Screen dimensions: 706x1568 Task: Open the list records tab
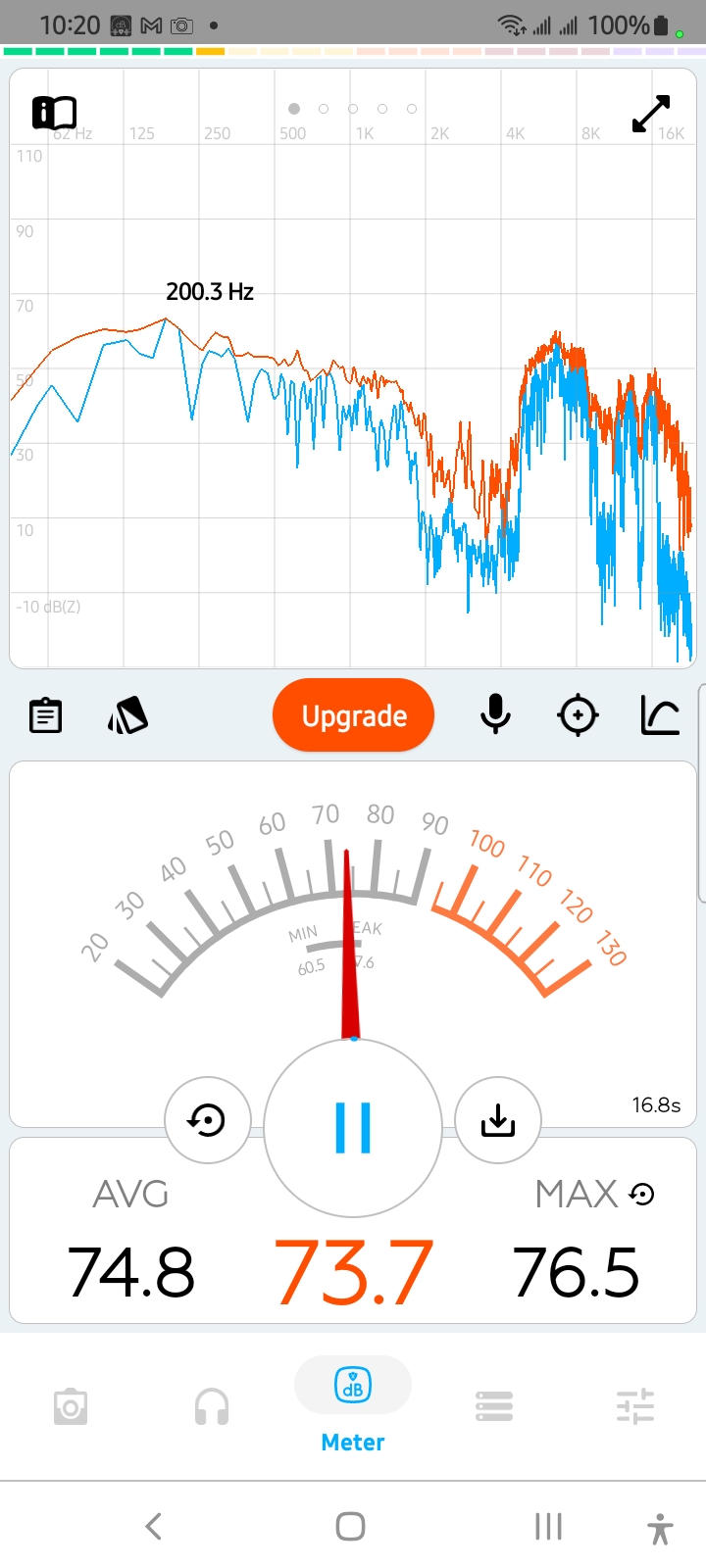pyautogui.click(x=494, y=1407)
